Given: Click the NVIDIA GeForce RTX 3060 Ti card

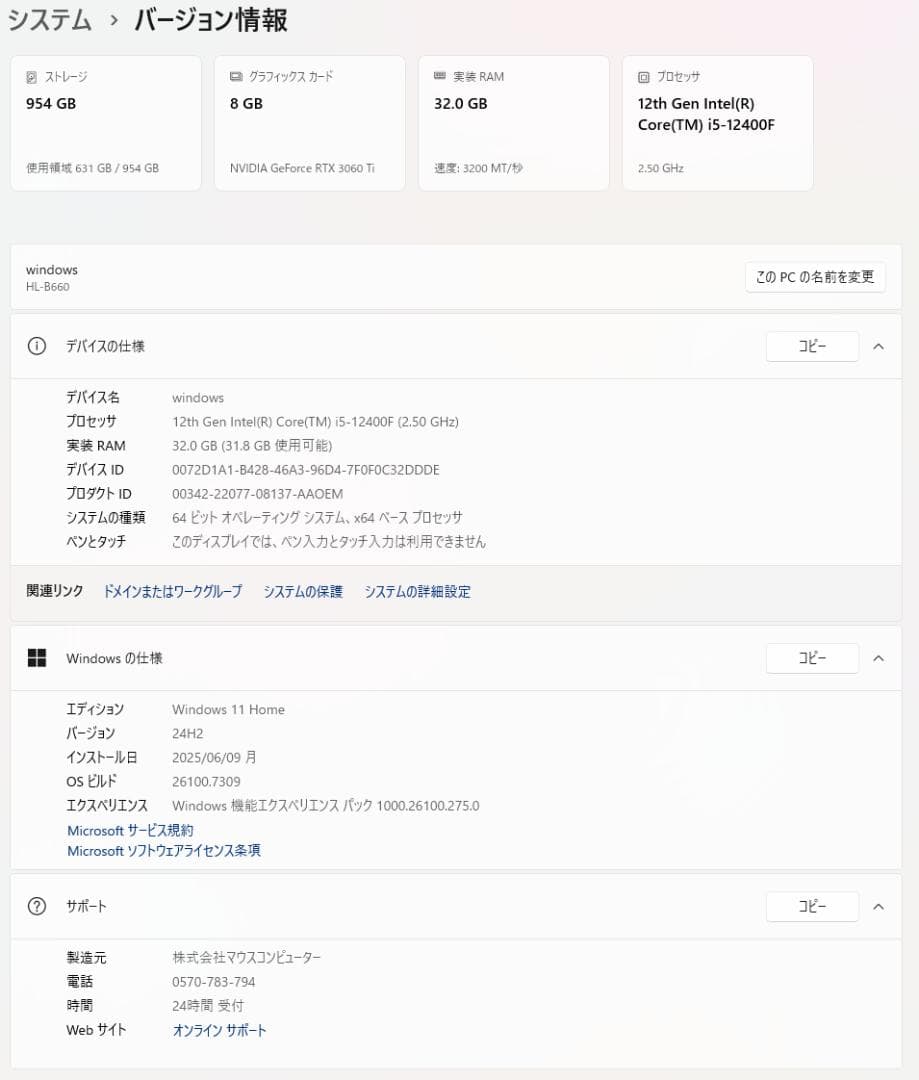Looking at the screenshot, I should click(x=309, y=122).
